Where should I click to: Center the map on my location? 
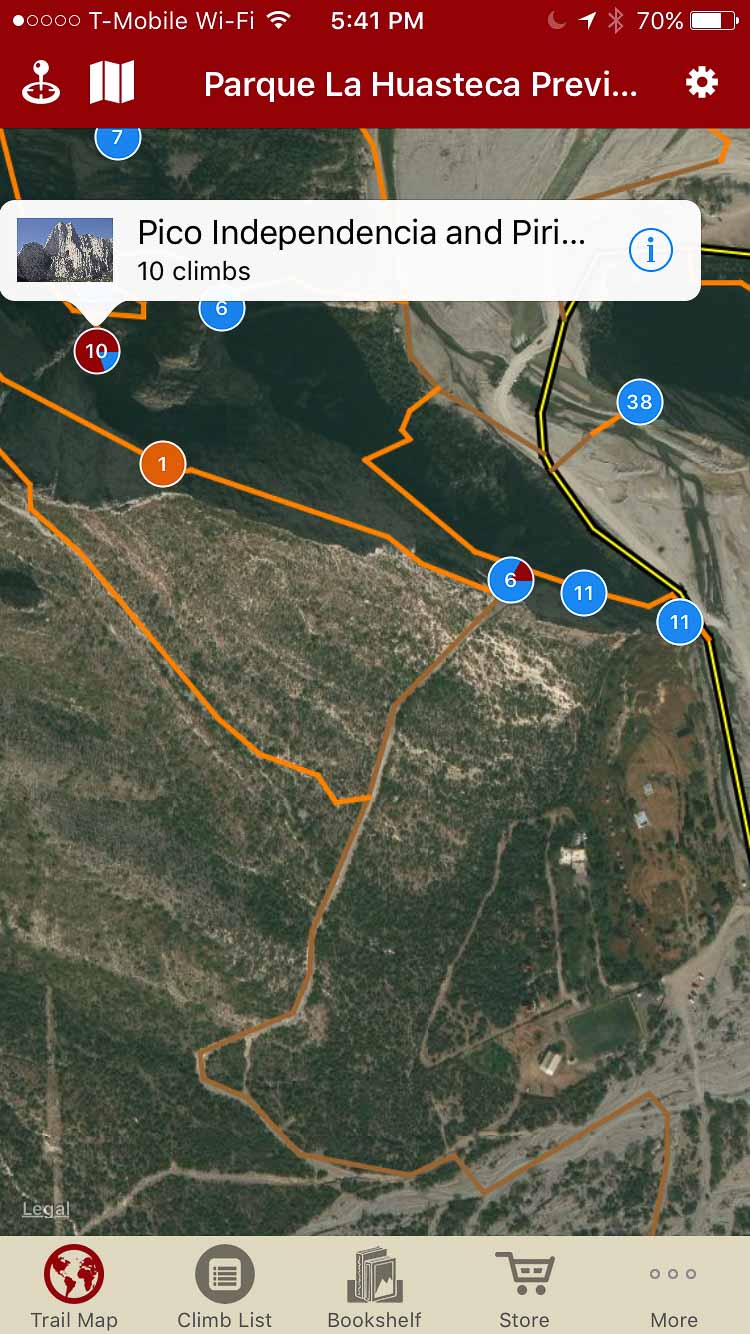41,83
